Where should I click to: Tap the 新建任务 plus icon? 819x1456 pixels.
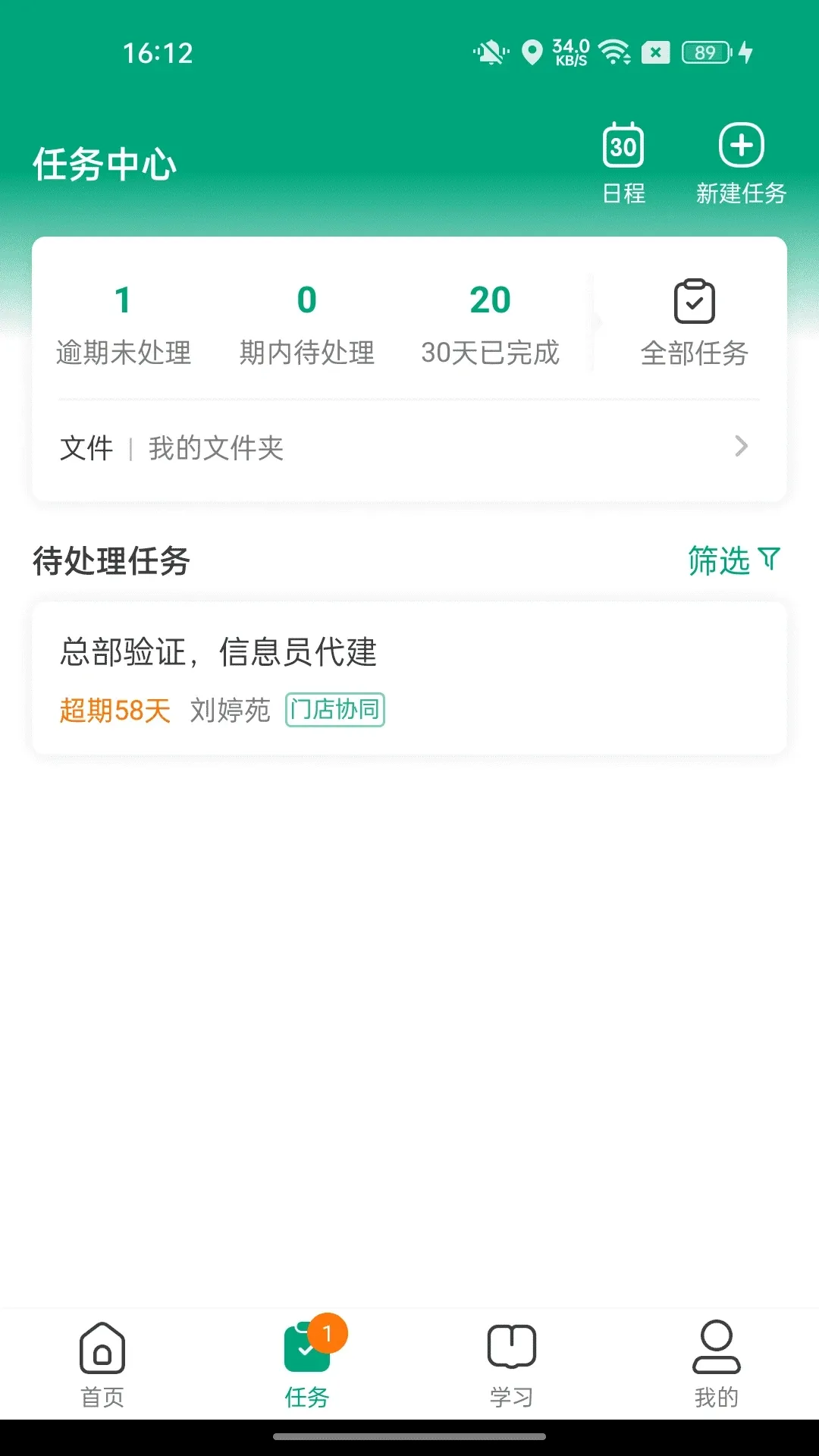(x=740, y=146)
